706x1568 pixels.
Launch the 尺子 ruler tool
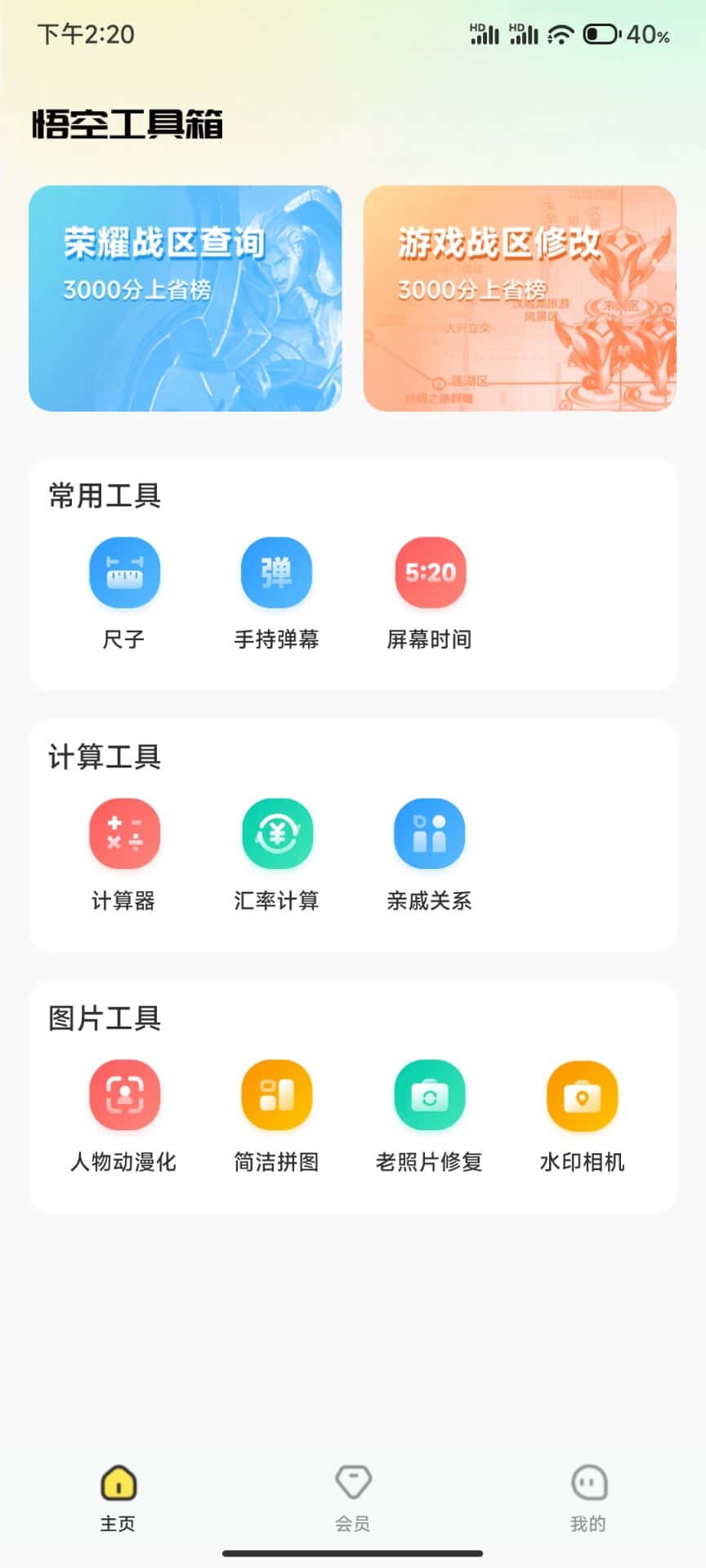[124, 572]
